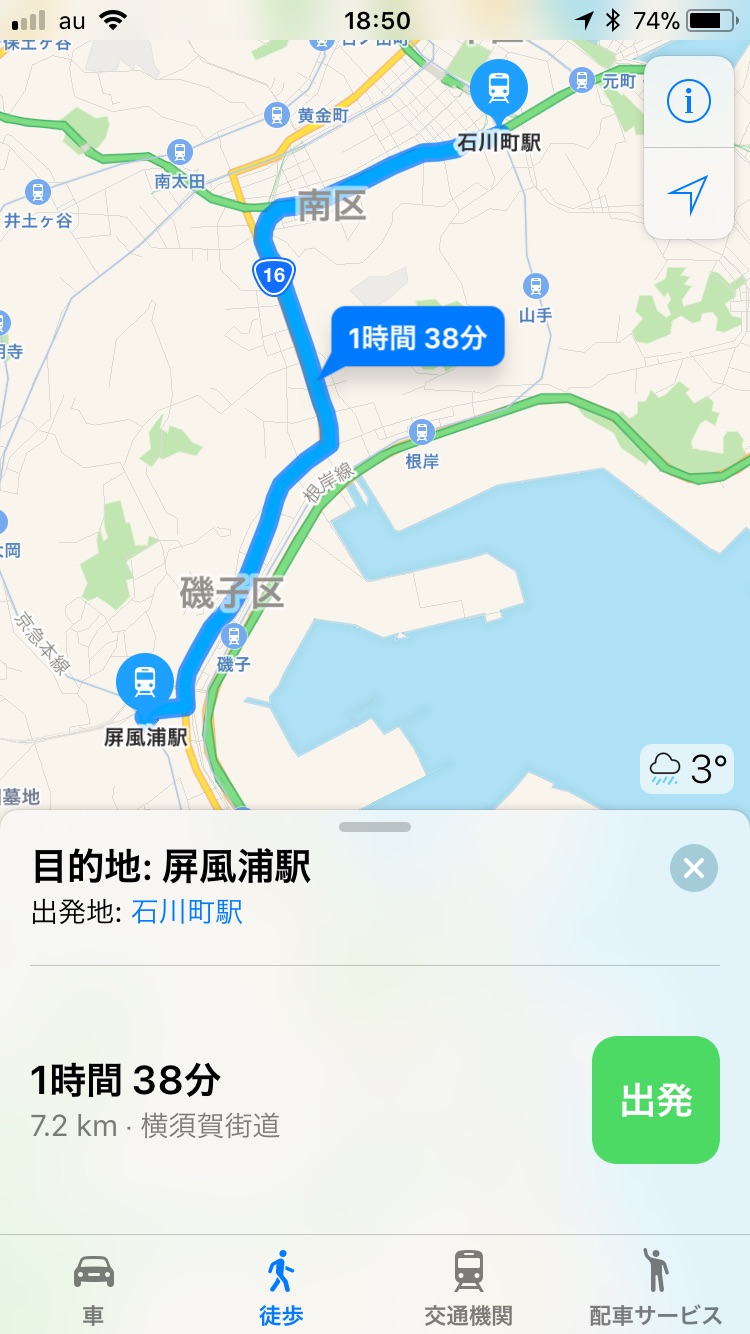Change starting point 石川町駅 link
The height and width of the screenshot is (1334, 750).
click(x=187, y=912)
